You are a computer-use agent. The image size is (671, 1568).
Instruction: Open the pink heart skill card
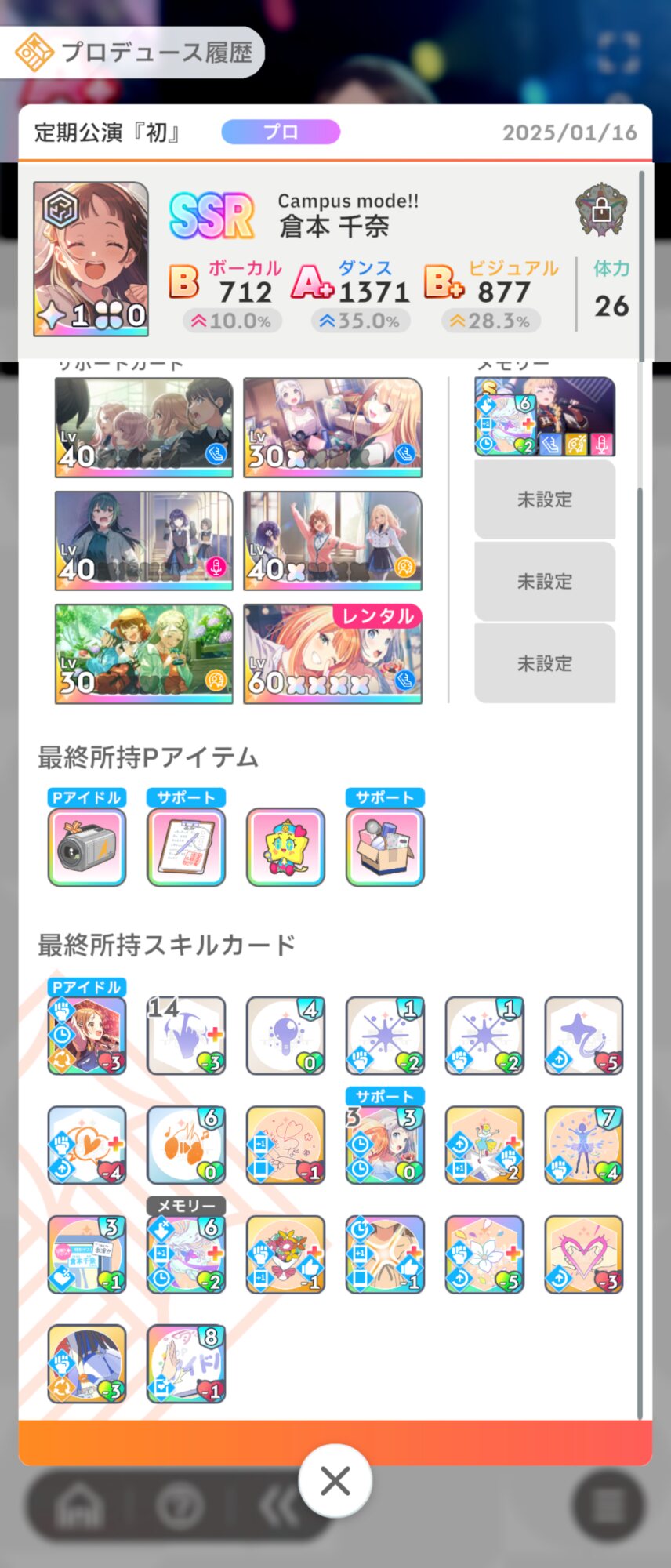click(x=584, y=1254)
